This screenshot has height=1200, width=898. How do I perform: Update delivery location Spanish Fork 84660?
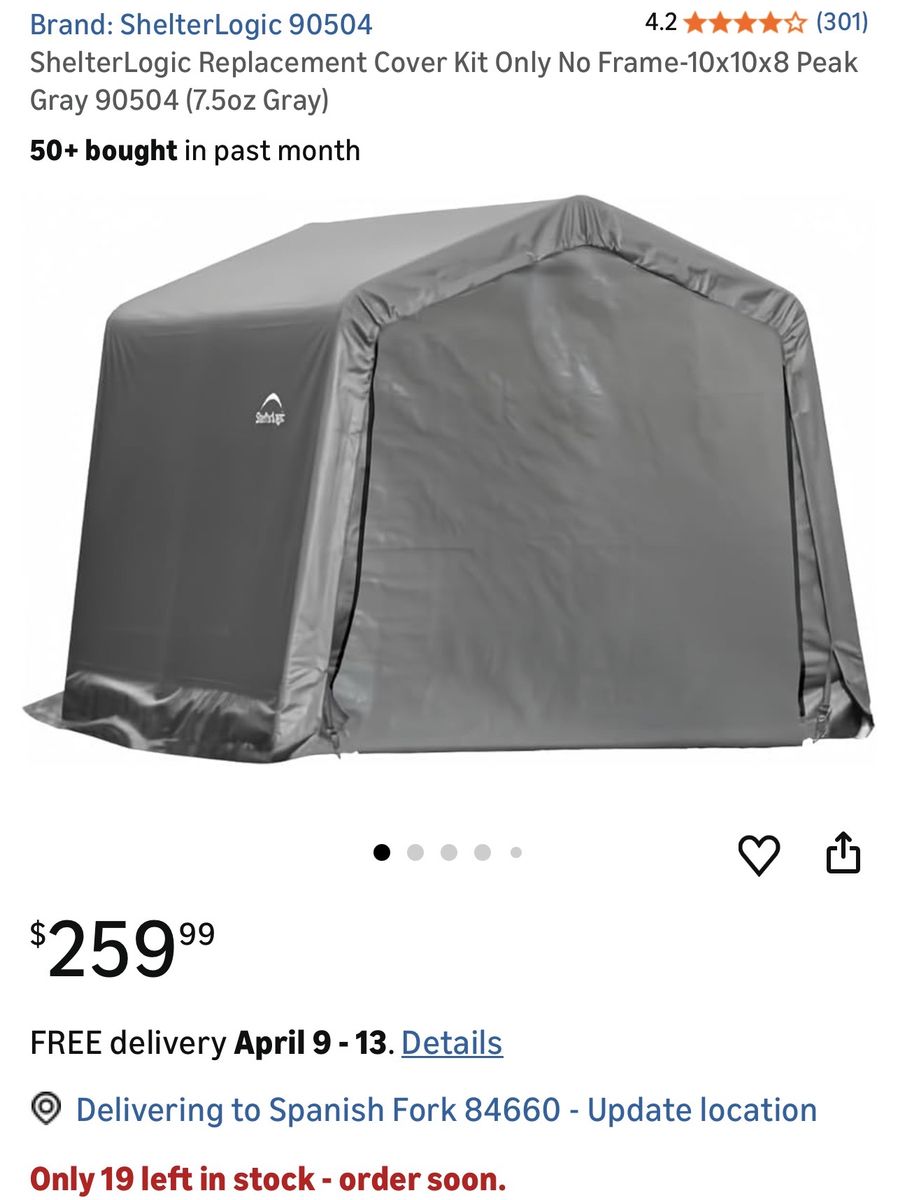(x=446, y=1110)
